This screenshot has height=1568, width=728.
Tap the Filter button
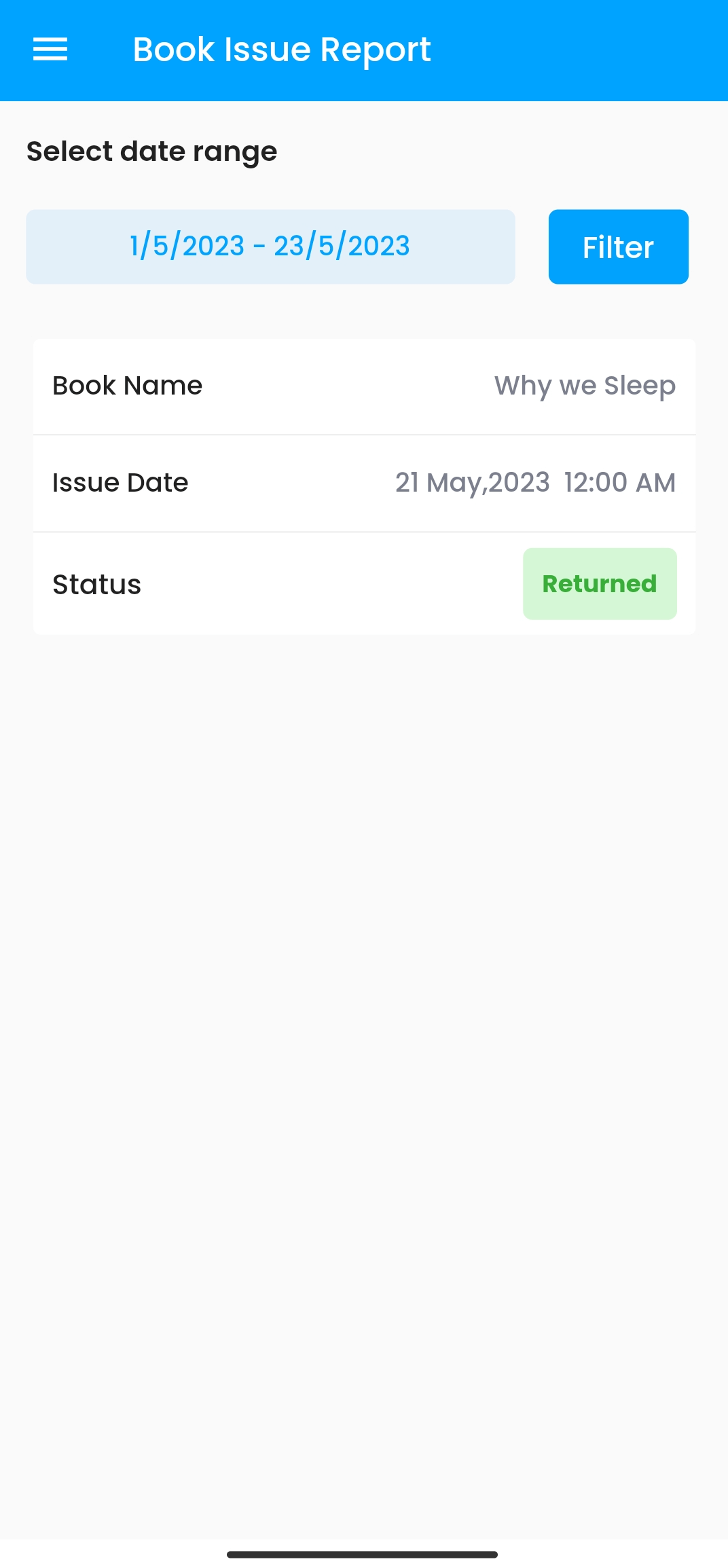pos(618,247)
